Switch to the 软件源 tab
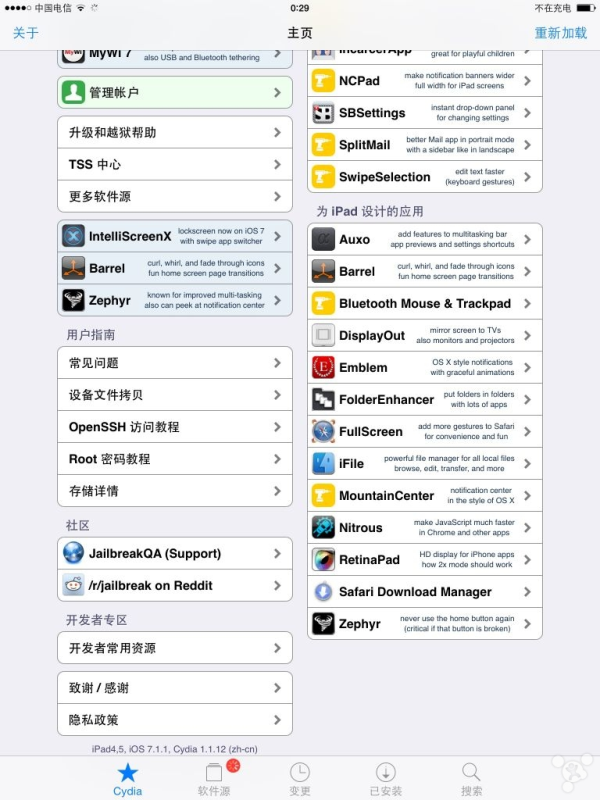 214,778
